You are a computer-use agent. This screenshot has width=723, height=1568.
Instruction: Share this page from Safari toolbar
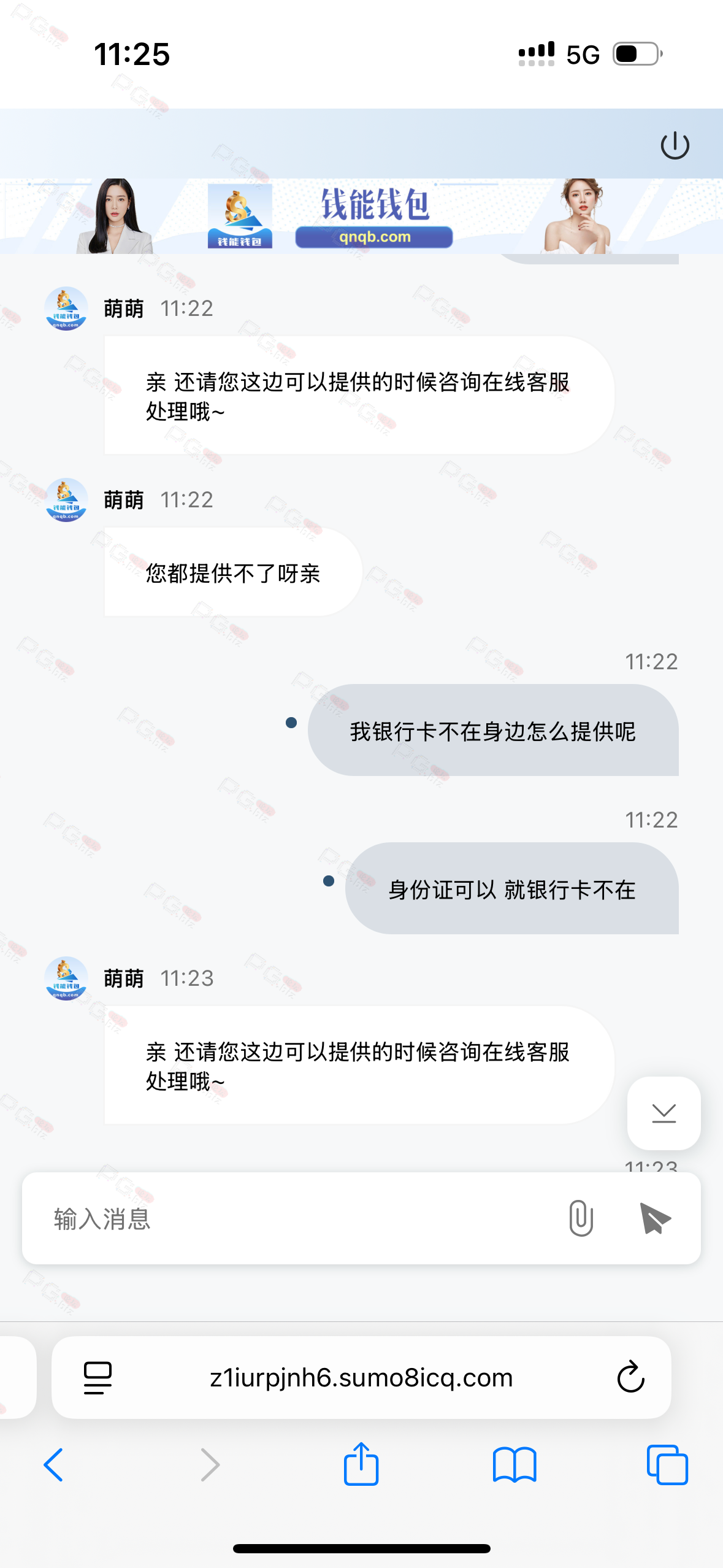point(361,1465)
